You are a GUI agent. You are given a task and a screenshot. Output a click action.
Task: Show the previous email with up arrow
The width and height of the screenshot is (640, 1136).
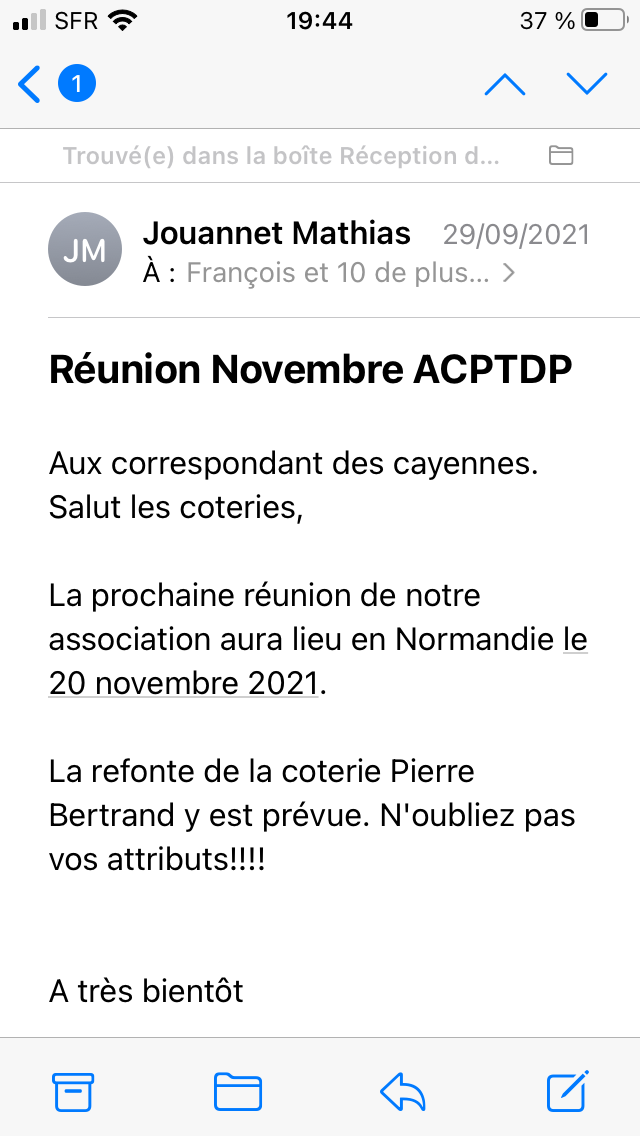tap(505, 84)
